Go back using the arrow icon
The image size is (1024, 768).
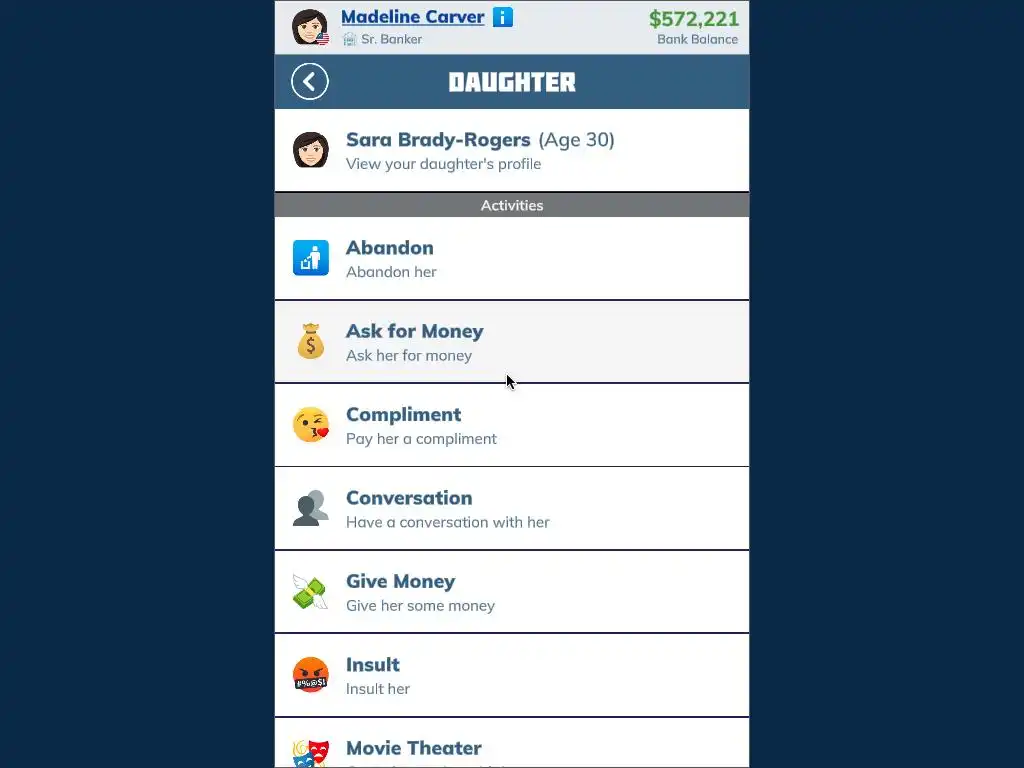click(x=310, y=82)
